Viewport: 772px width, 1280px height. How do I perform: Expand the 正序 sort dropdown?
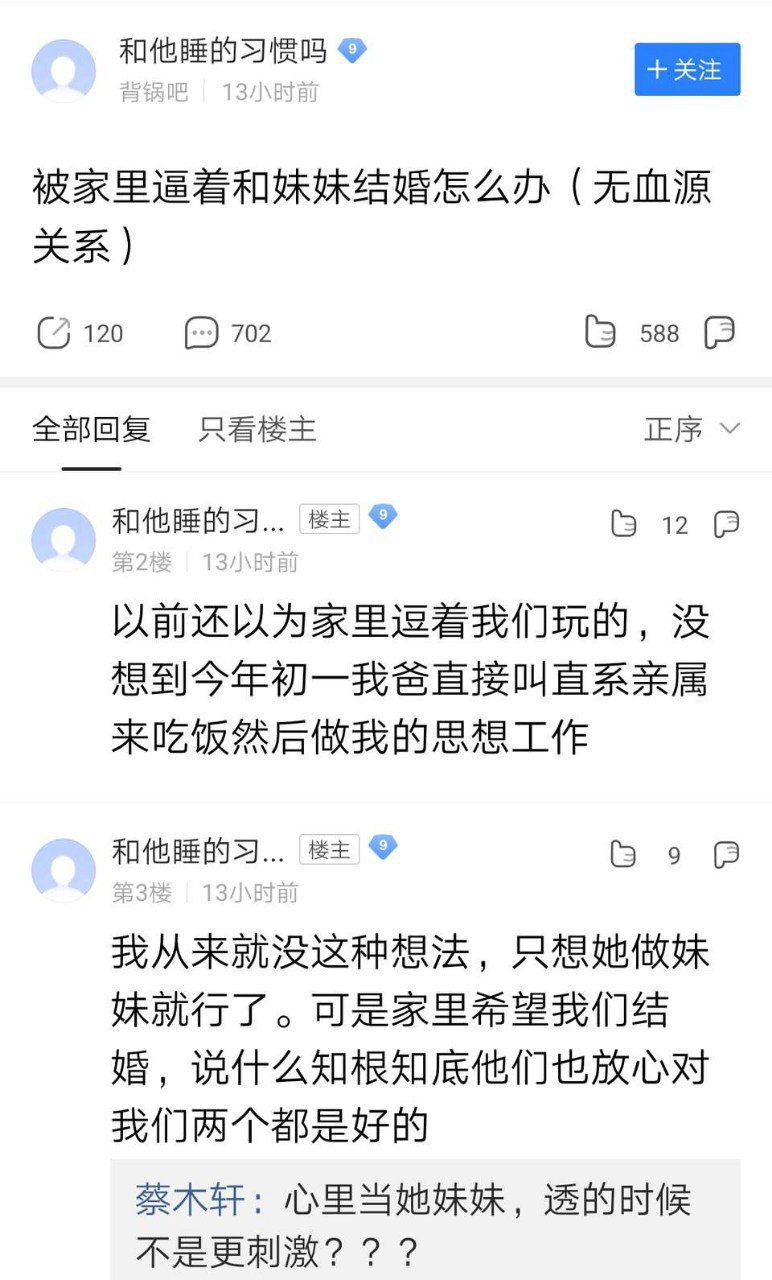(692, 429)
